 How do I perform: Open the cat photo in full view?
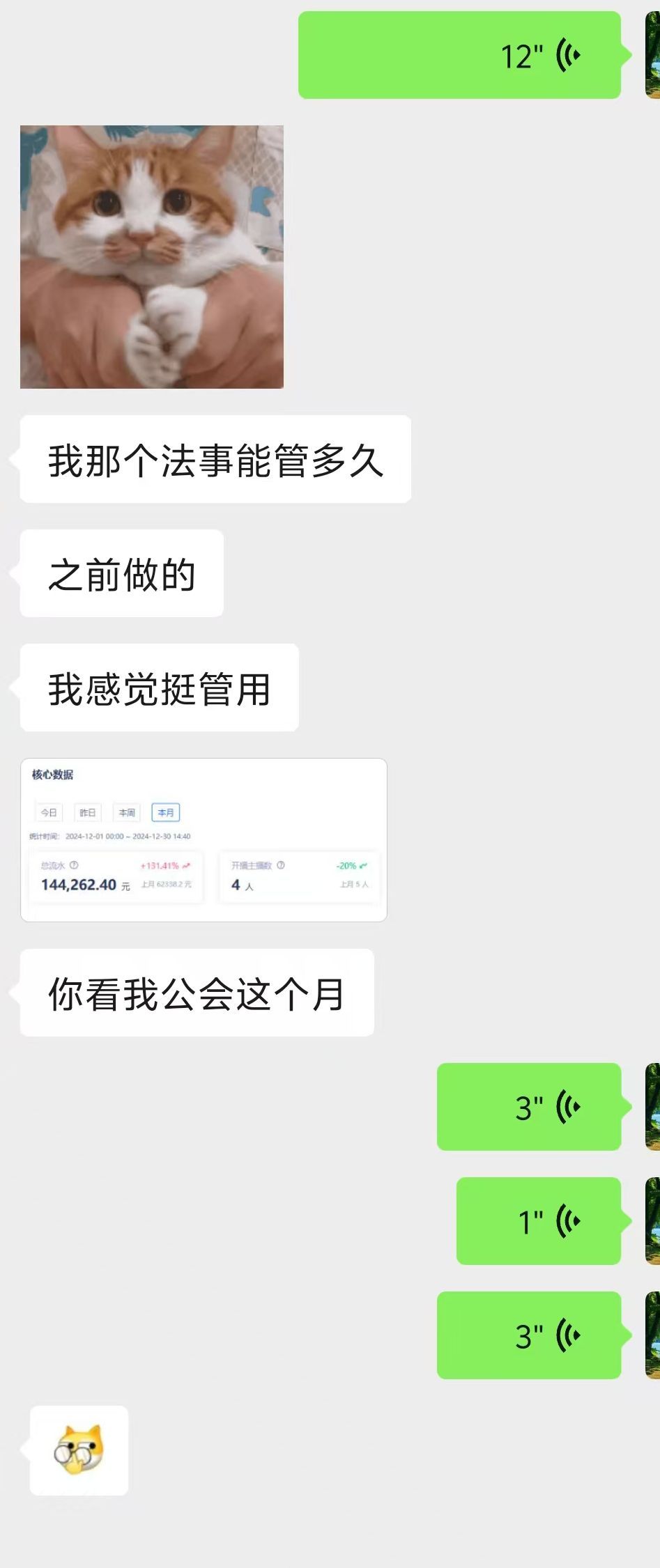coord(152,256)
